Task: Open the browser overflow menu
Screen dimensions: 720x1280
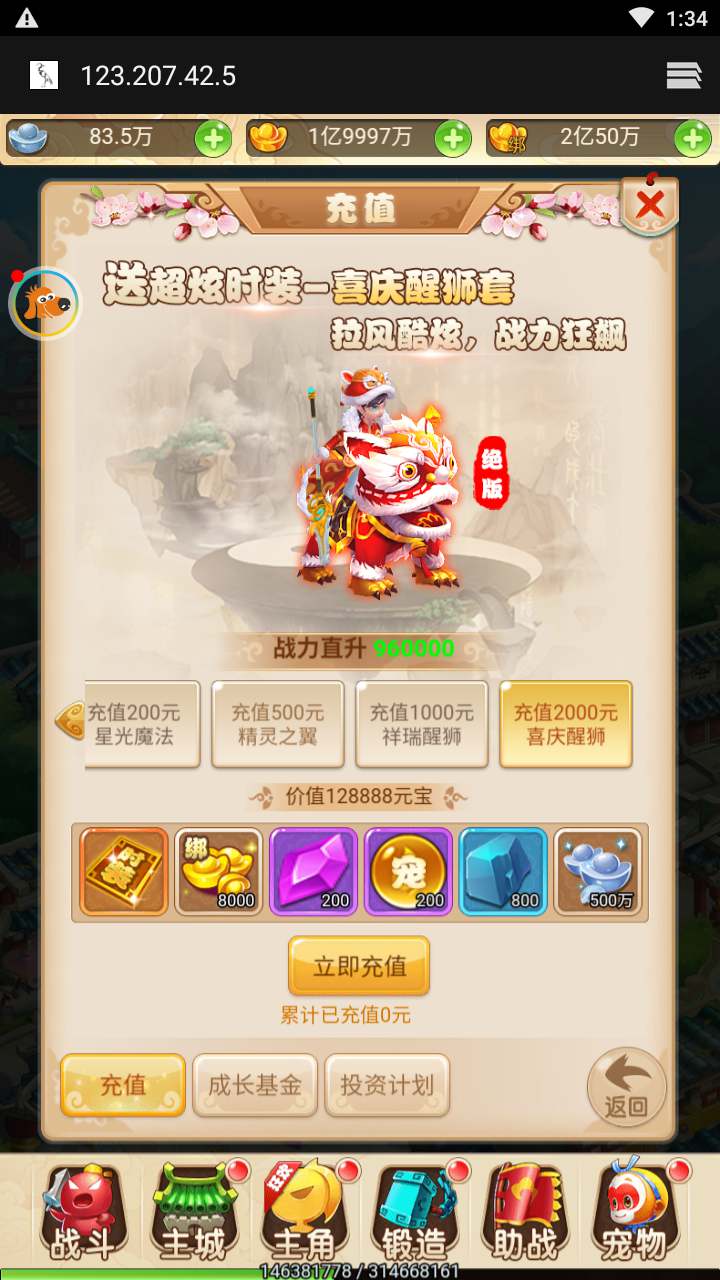Action: coord(683,76)
